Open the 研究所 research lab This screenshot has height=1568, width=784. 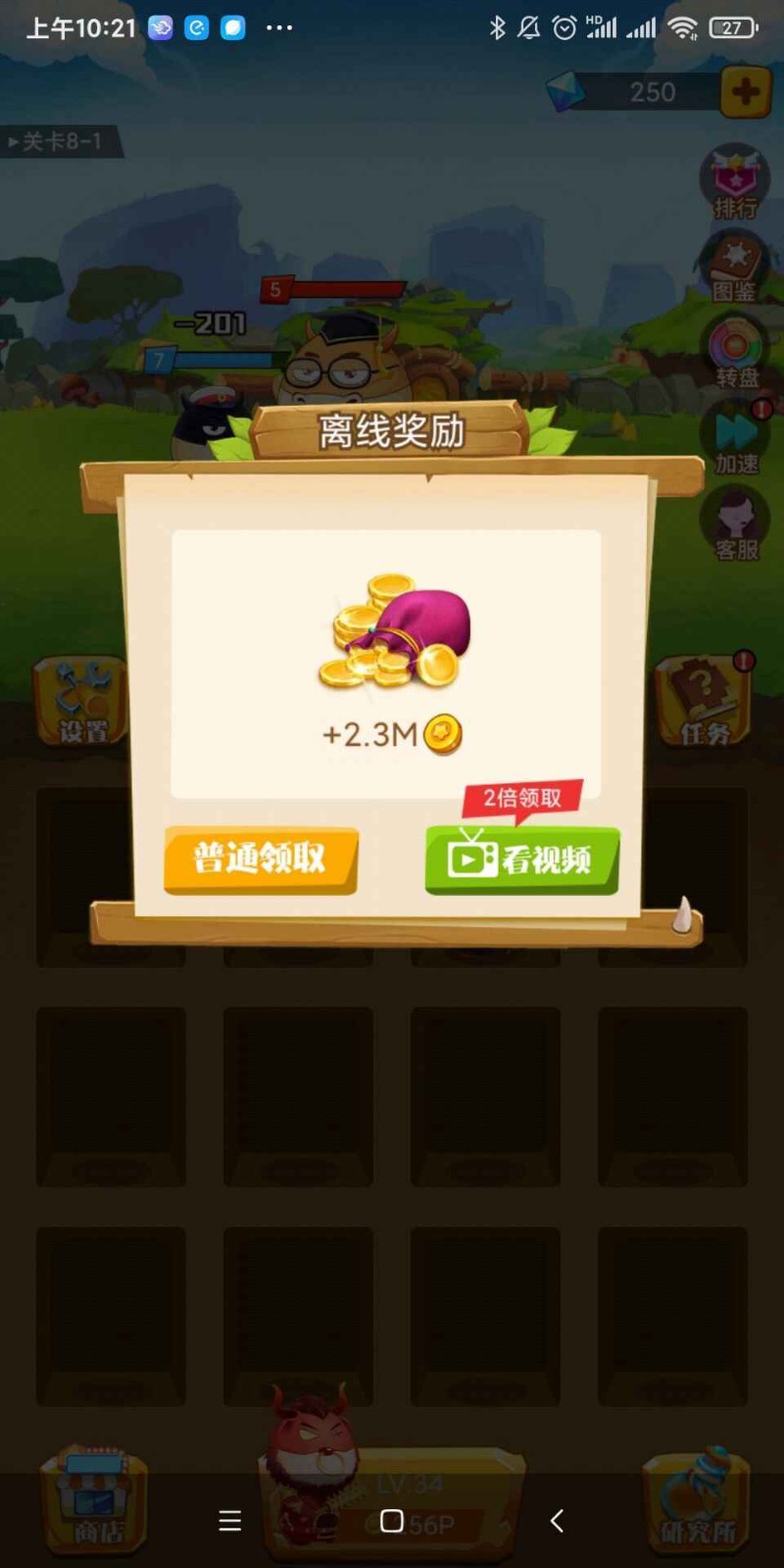pos(696,1499)
